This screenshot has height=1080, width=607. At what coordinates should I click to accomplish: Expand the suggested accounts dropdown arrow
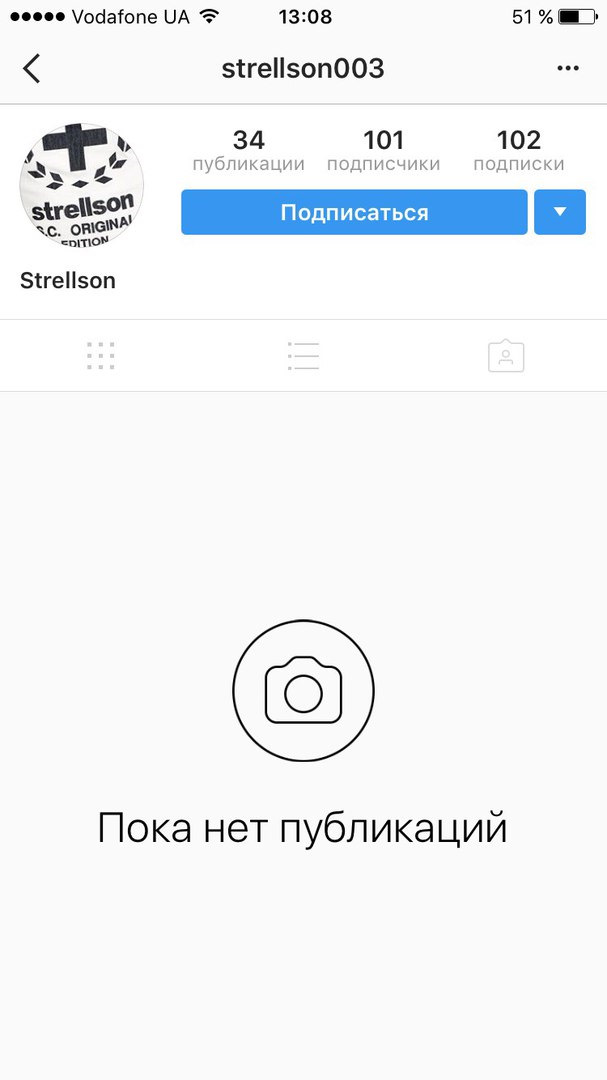pyautogui.click(x=559, y=213)
